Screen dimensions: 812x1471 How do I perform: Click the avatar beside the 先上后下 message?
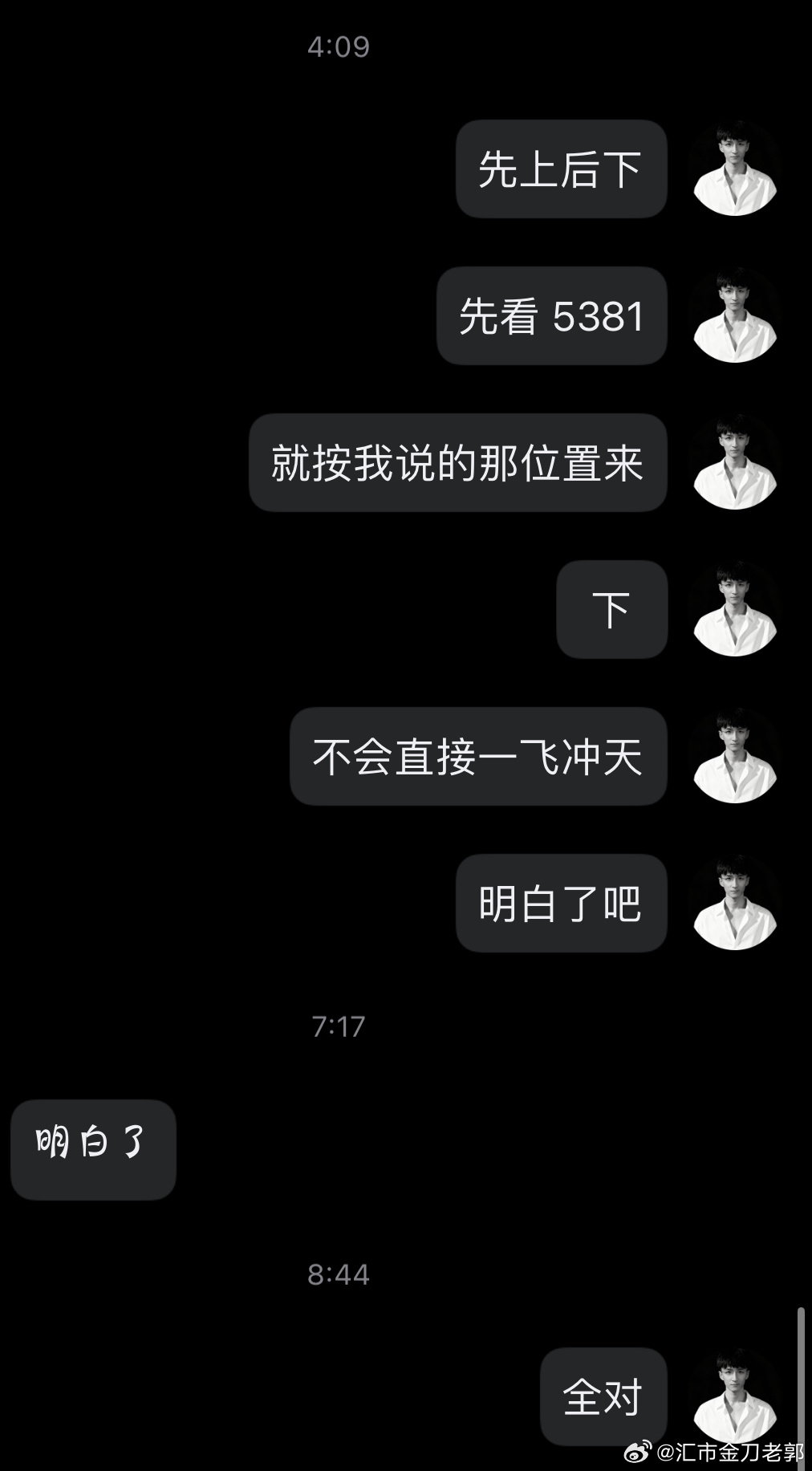click(735, 169)
